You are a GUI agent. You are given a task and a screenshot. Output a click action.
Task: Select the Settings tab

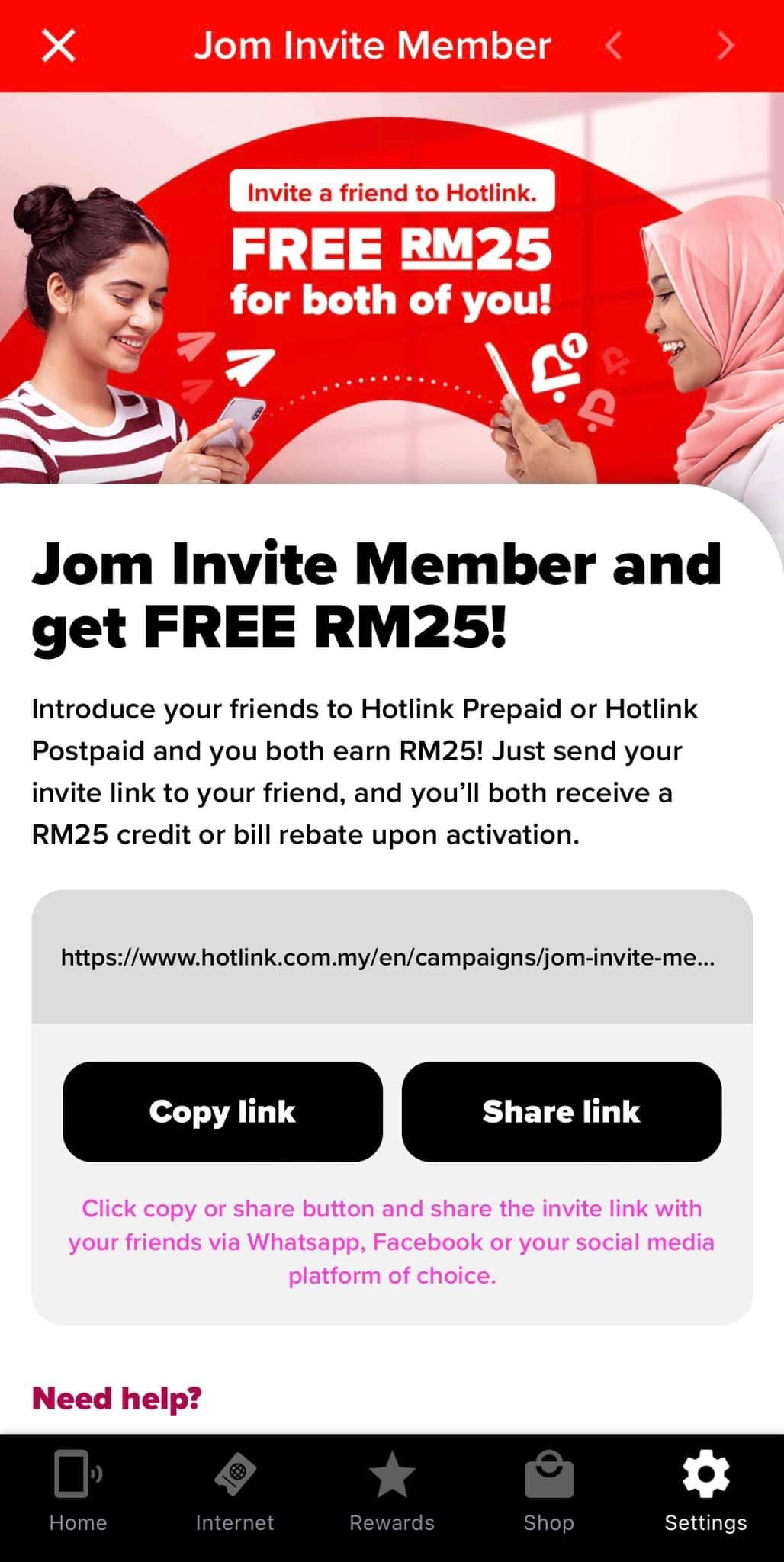705,1493
